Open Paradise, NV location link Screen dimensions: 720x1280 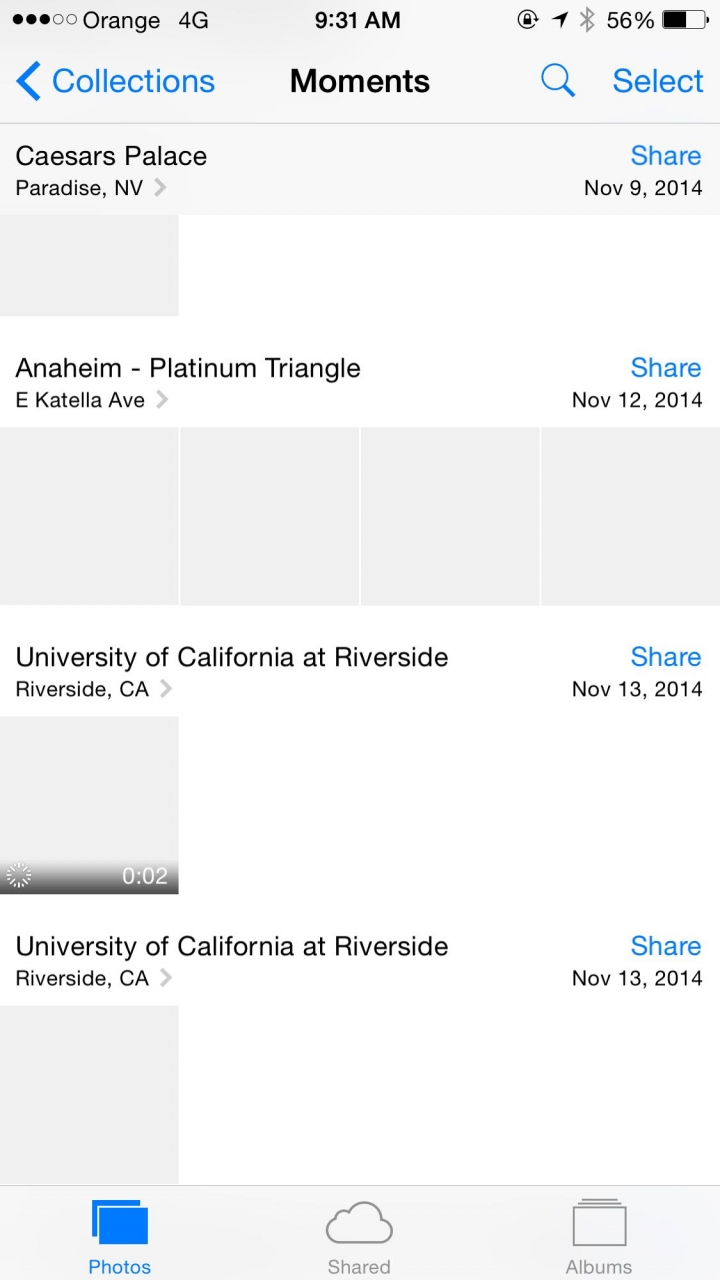click(91, 187)
